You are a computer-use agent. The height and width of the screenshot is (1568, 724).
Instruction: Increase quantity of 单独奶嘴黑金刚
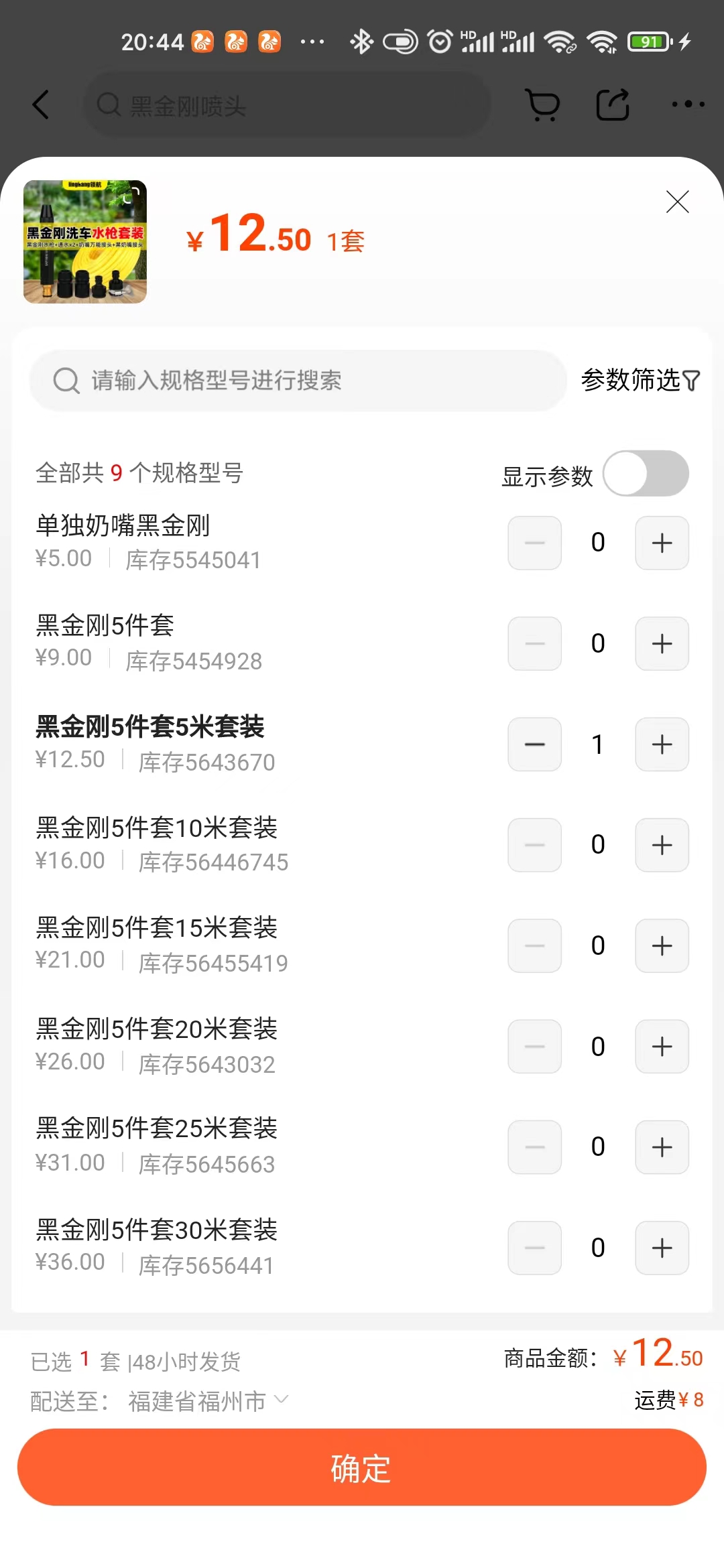(662, 543)
